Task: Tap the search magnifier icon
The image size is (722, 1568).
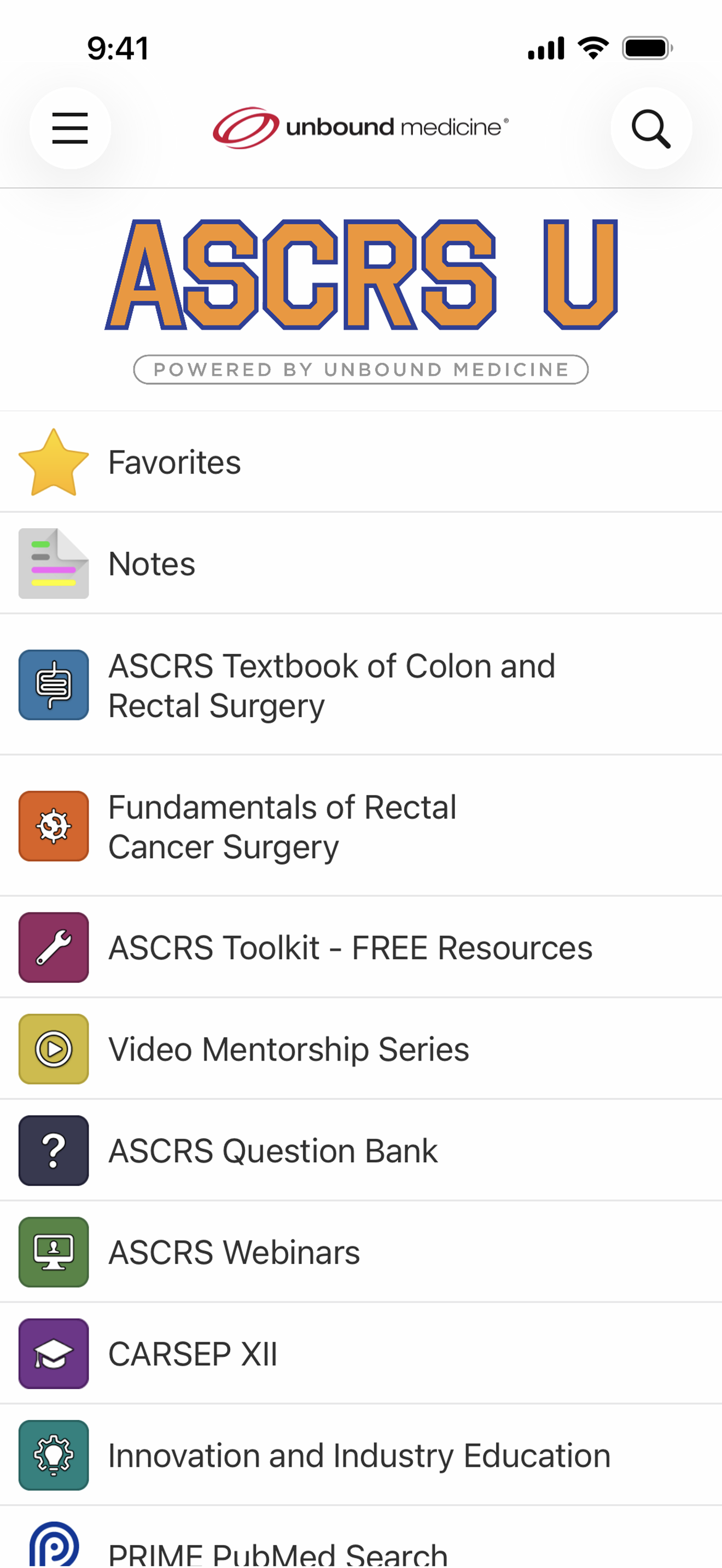Action: tap(651, 128)
